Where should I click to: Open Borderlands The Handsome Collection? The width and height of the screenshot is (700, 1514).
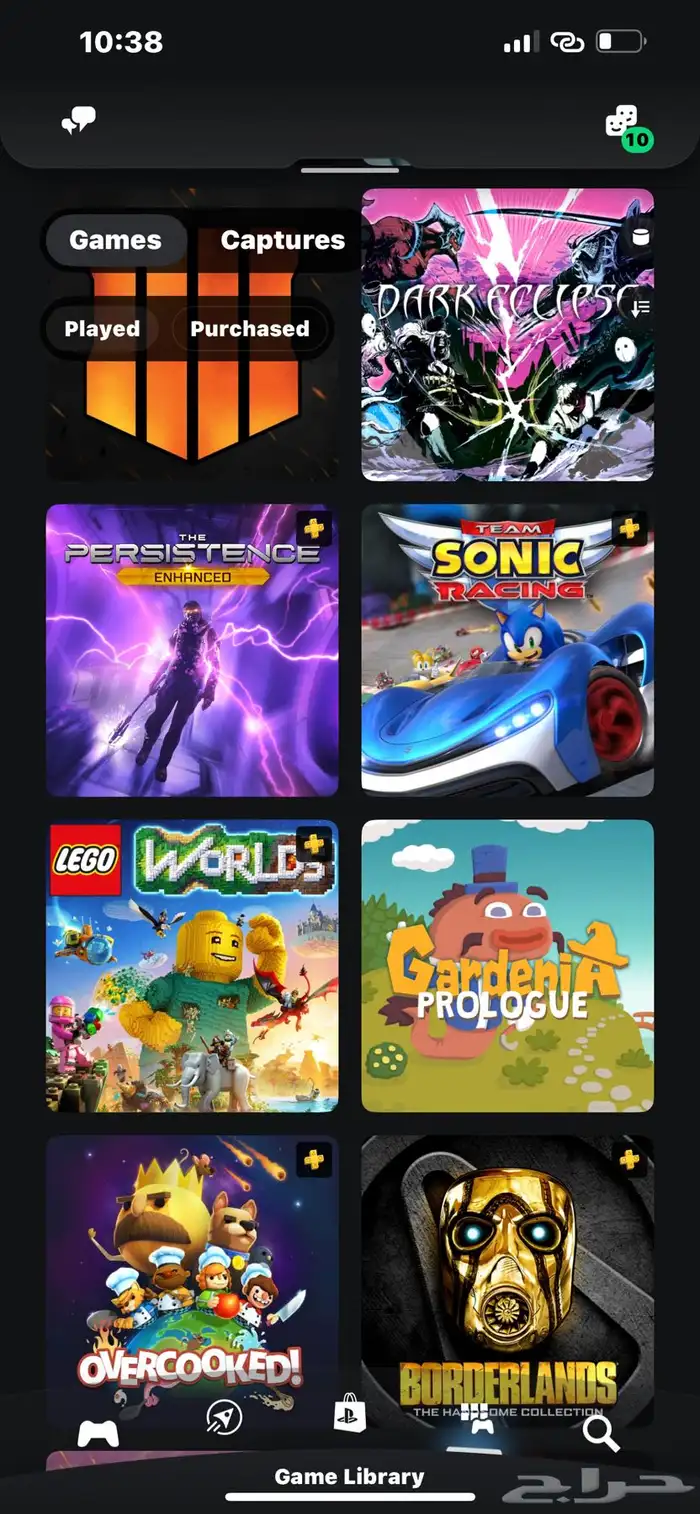[508, 1282]
